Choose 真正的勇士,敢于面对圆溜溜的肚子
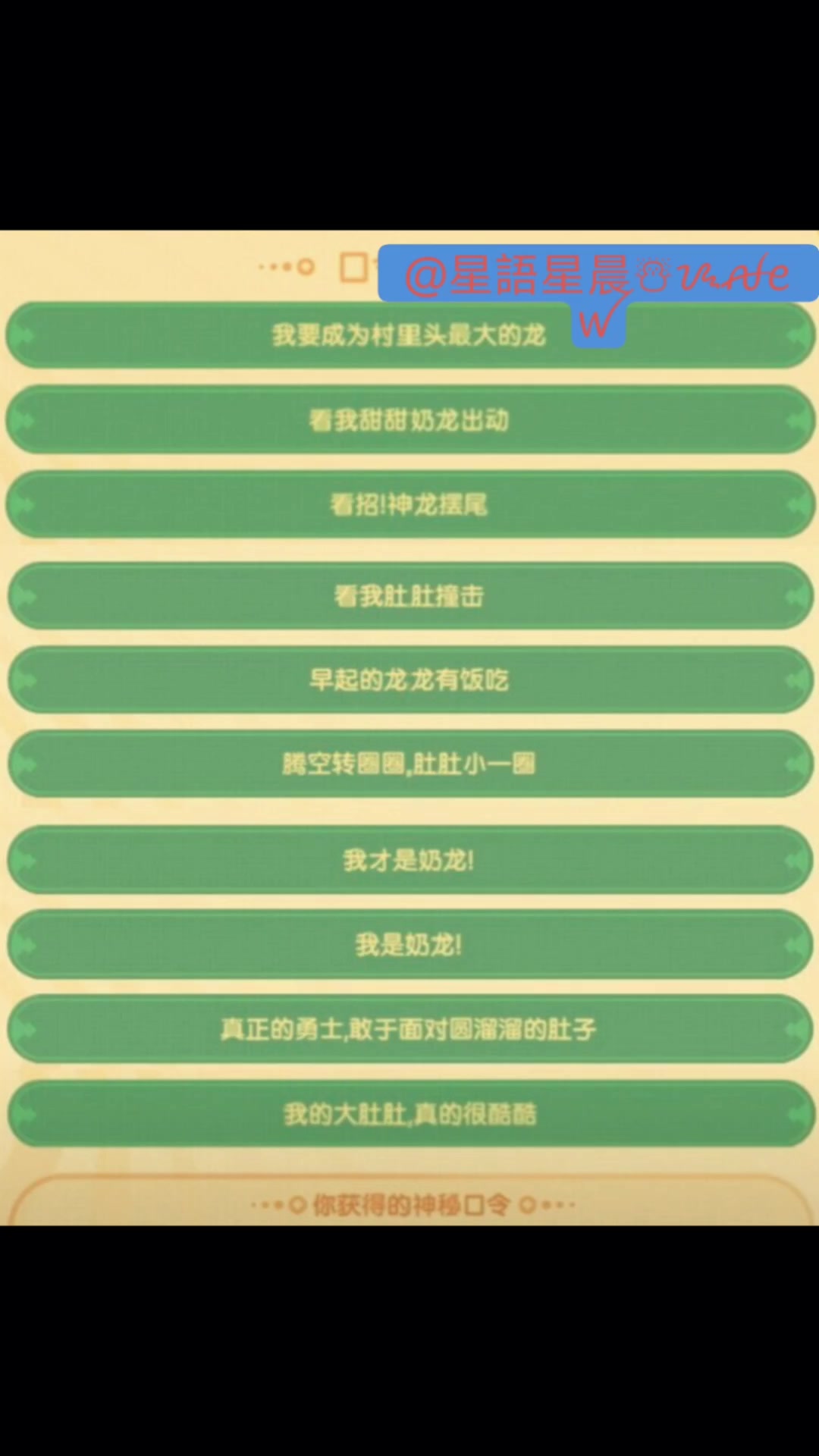The image size is (819, 1456). [x=409, y=1029]
